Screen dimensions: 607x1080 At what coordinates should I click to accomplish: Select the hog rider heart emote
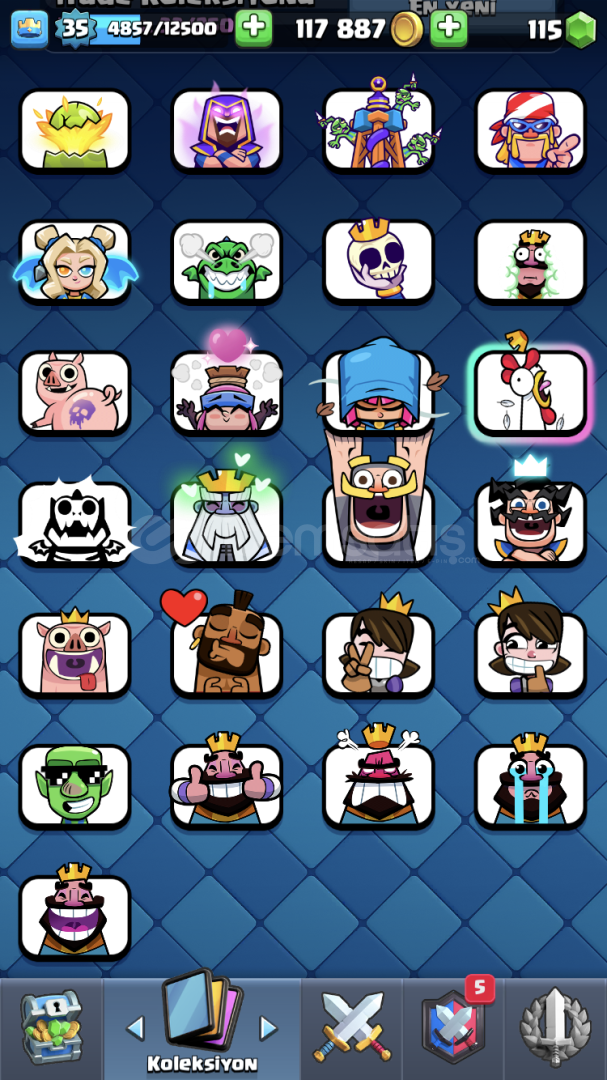[227, 655]
